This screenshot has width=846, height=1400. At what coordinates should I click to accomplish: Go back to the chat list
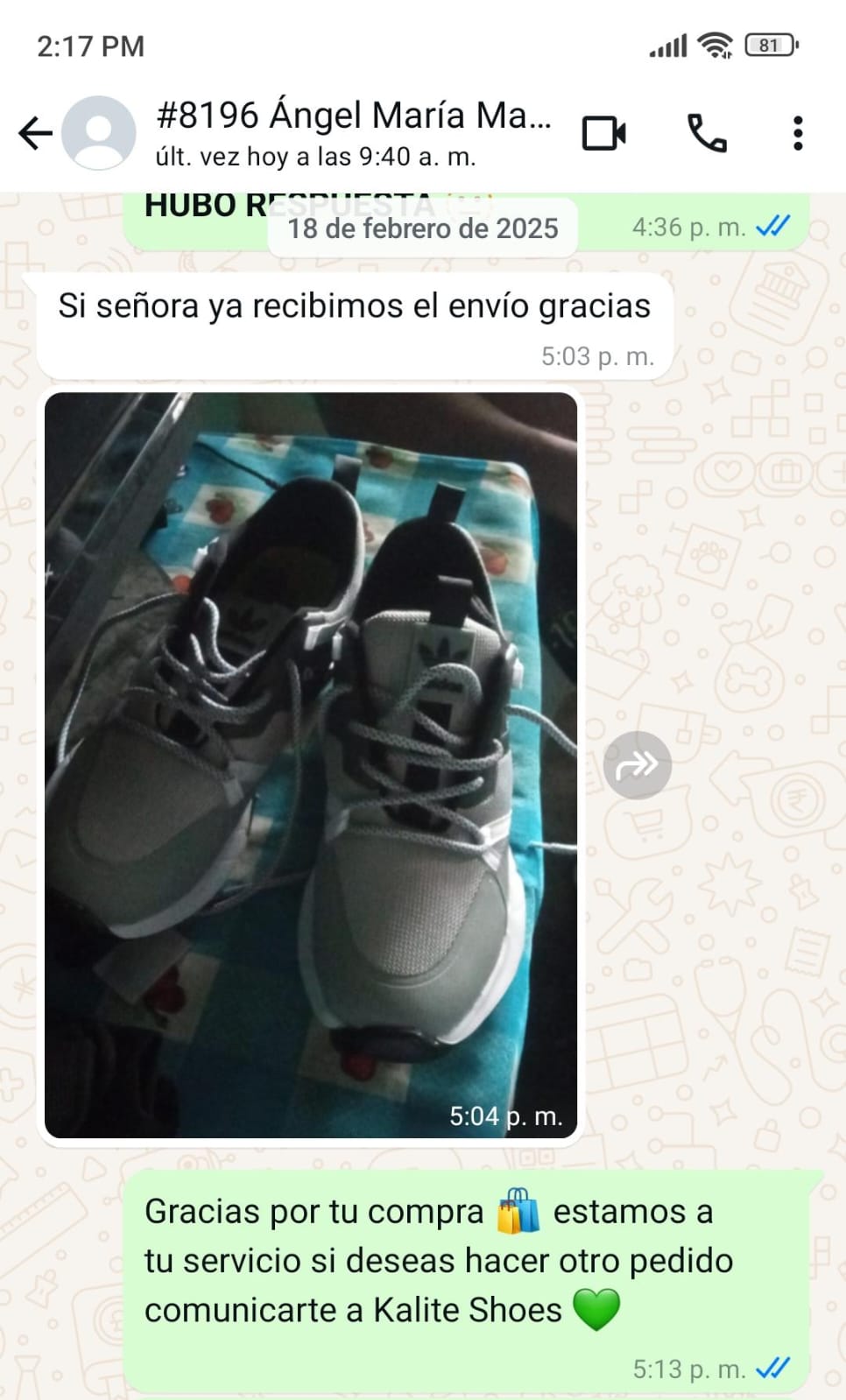click(x=35, y=133)
